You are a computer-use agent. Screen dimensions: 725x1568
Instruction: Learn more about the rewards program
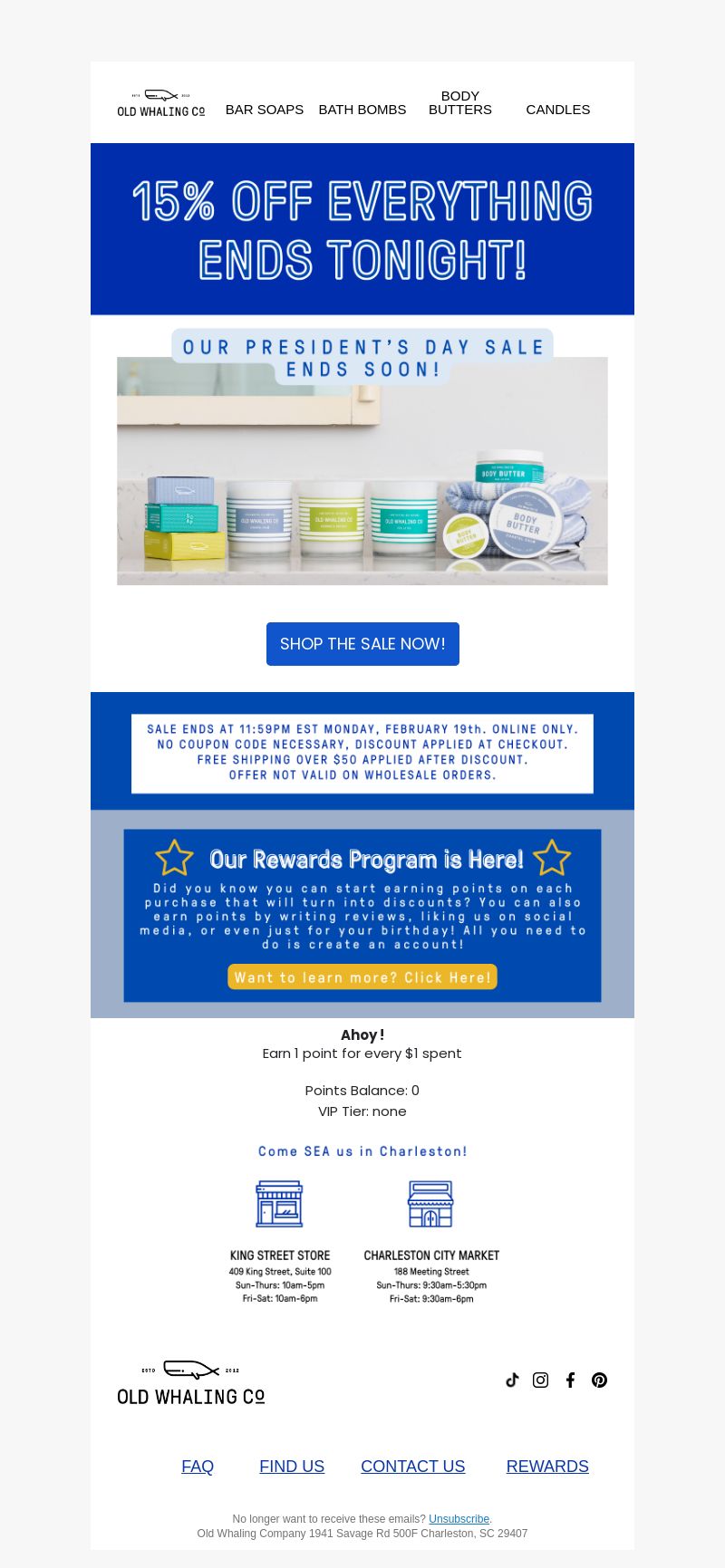point(362,977)
